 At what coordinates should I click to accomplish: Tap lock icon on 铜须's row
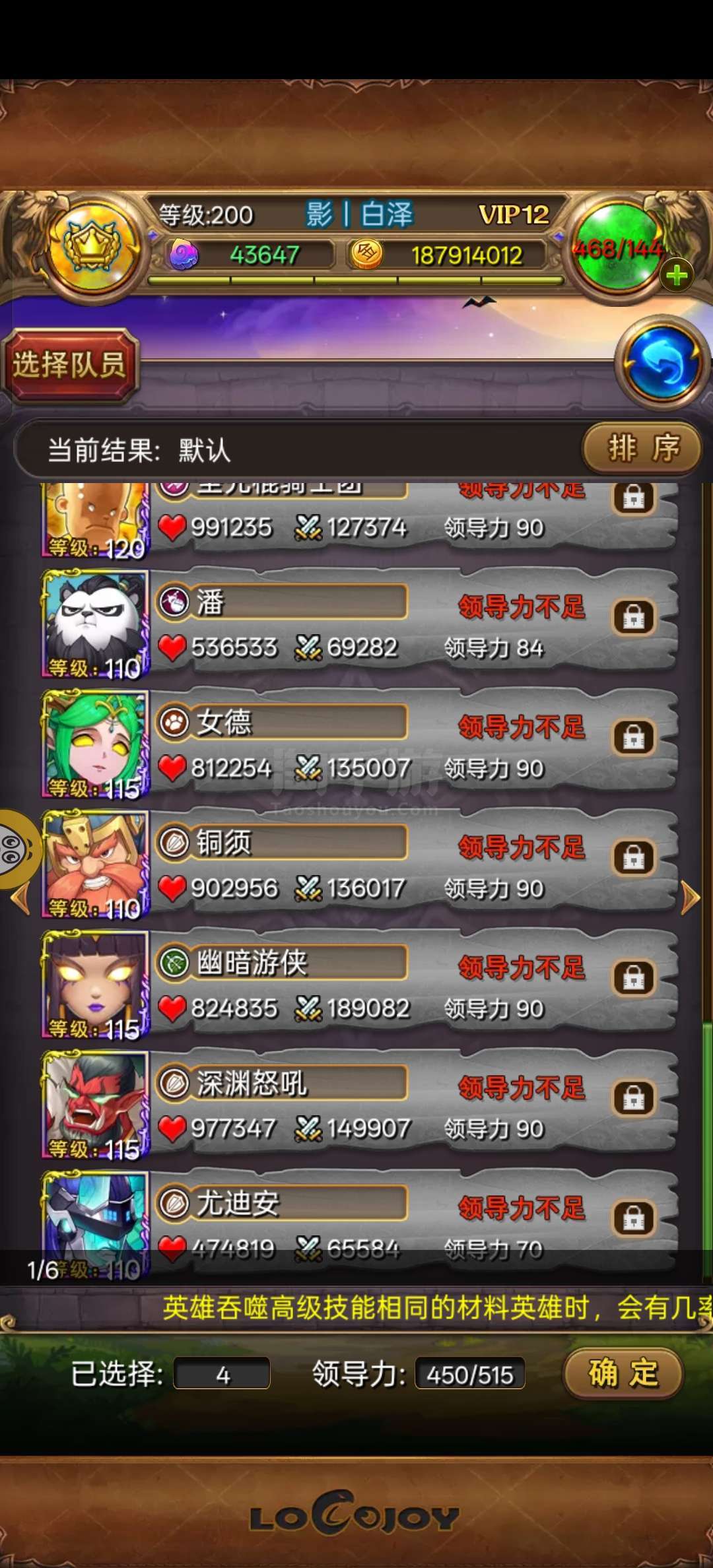[x=634, y=857]
